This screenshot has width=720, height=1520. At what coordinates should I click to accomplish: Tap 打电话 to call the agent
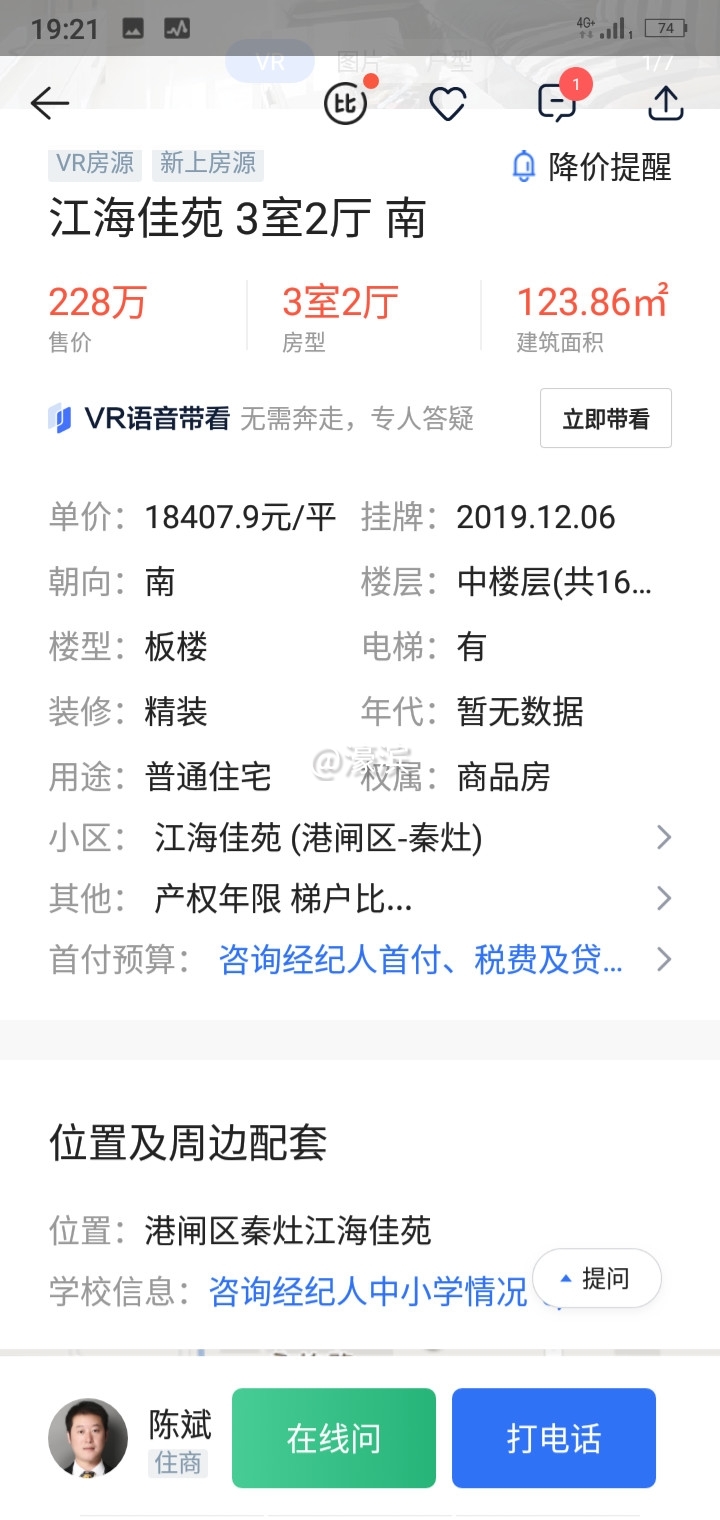point(553,1437)
